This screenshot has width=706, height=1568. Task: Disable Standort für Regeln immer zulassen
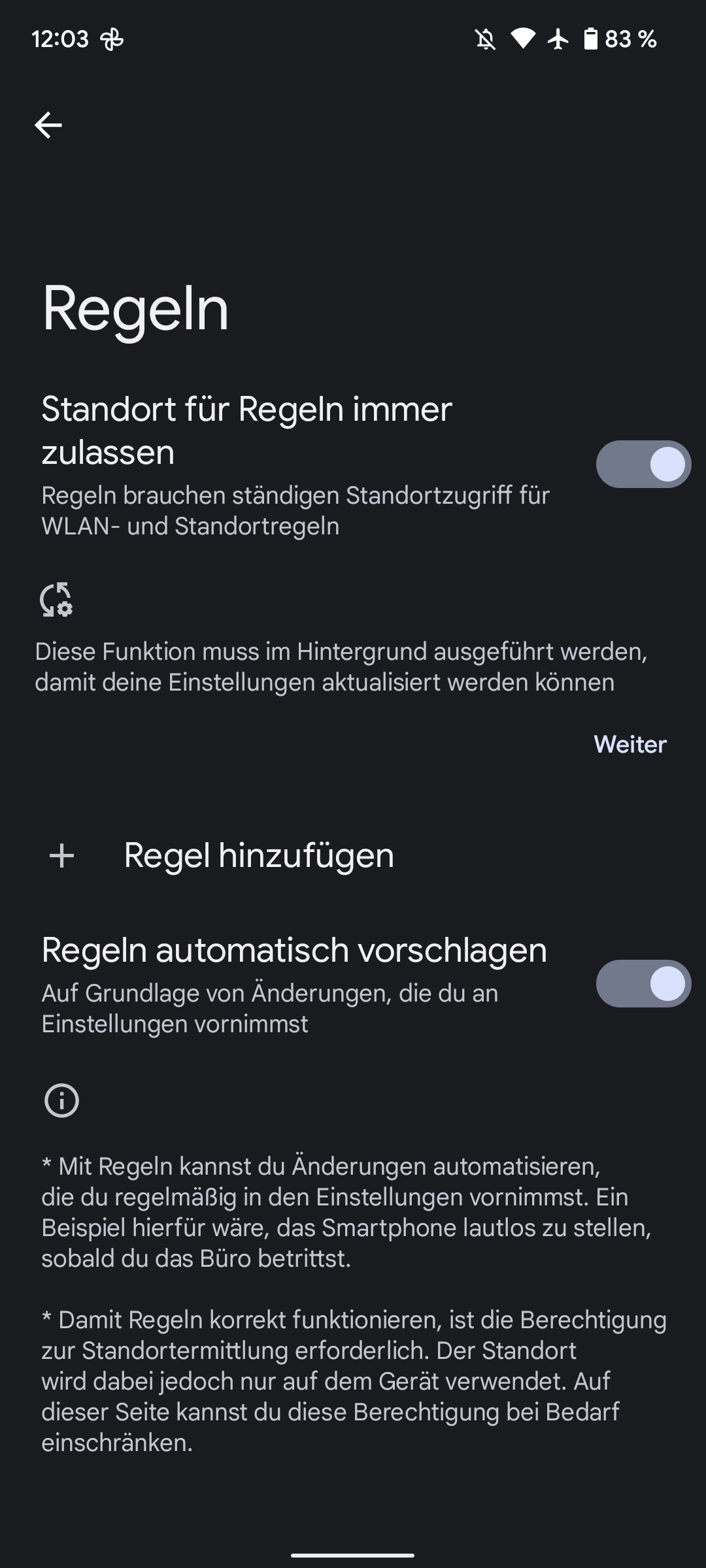coord(643,464)
